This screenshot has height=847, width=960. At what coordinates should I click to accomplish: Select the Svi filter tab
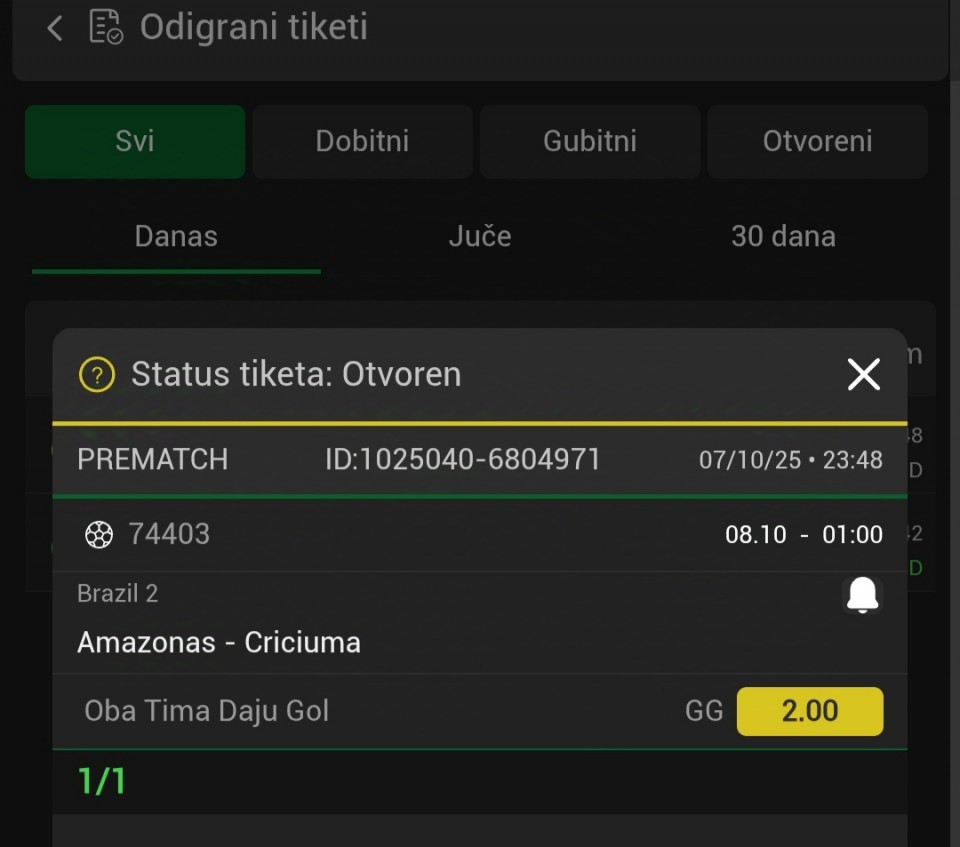pyautogui.click(x=135, y=142)
